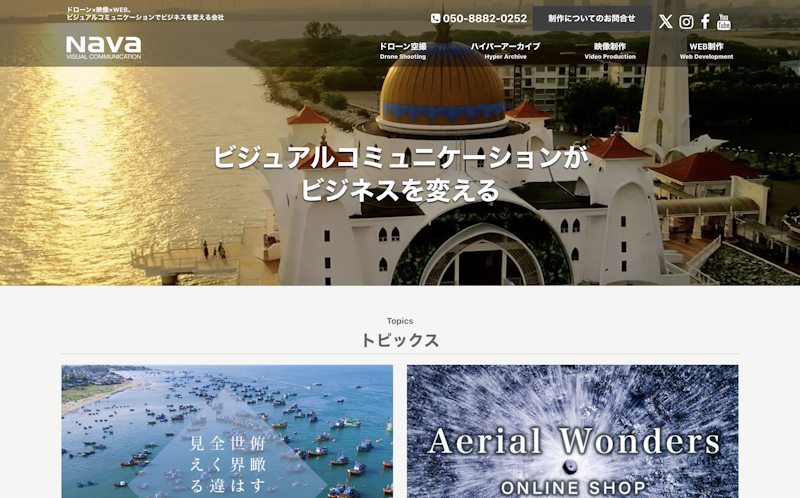
Task: Open the X (Twitter) profile icon
Action: 665,21
